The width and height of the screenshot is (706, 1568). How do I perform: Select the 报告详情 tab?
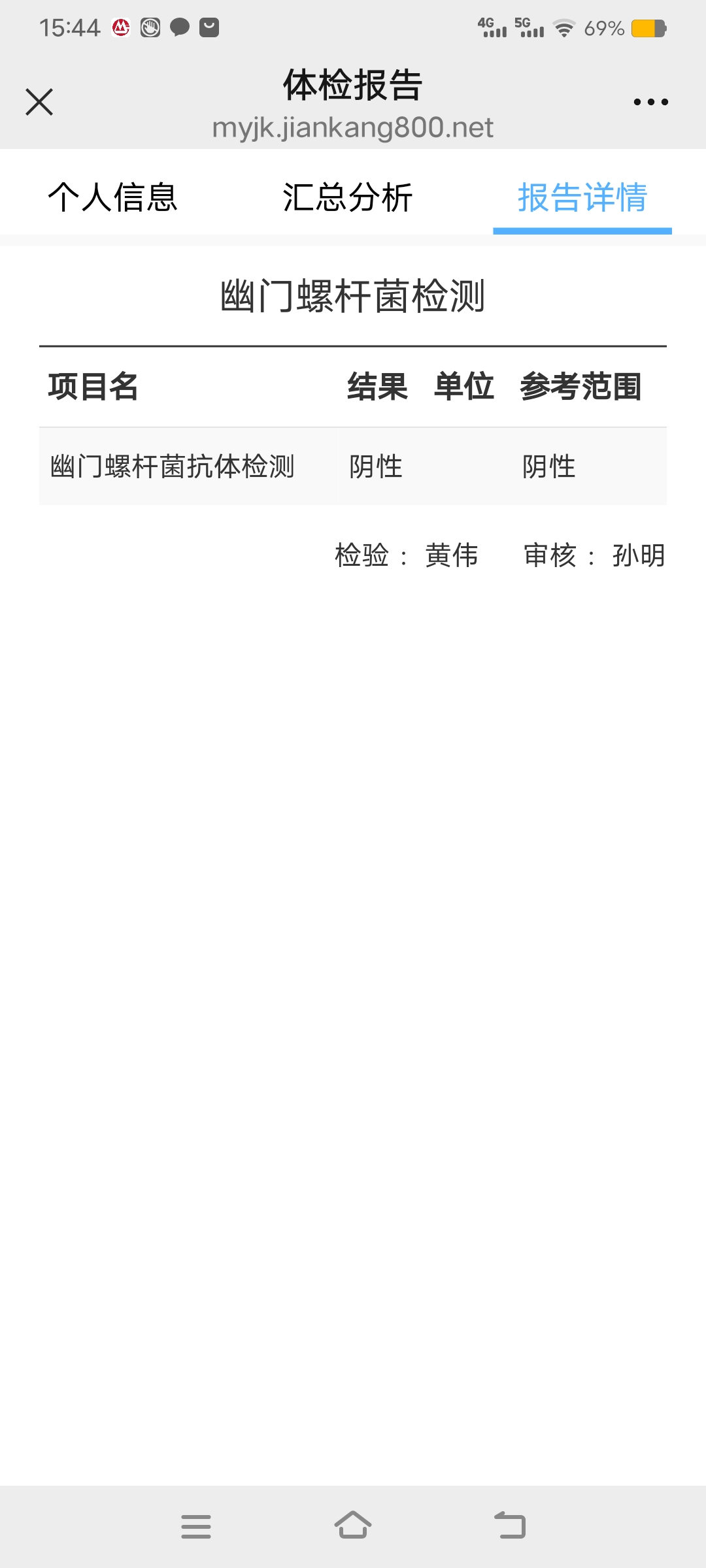tap(582, 197)
